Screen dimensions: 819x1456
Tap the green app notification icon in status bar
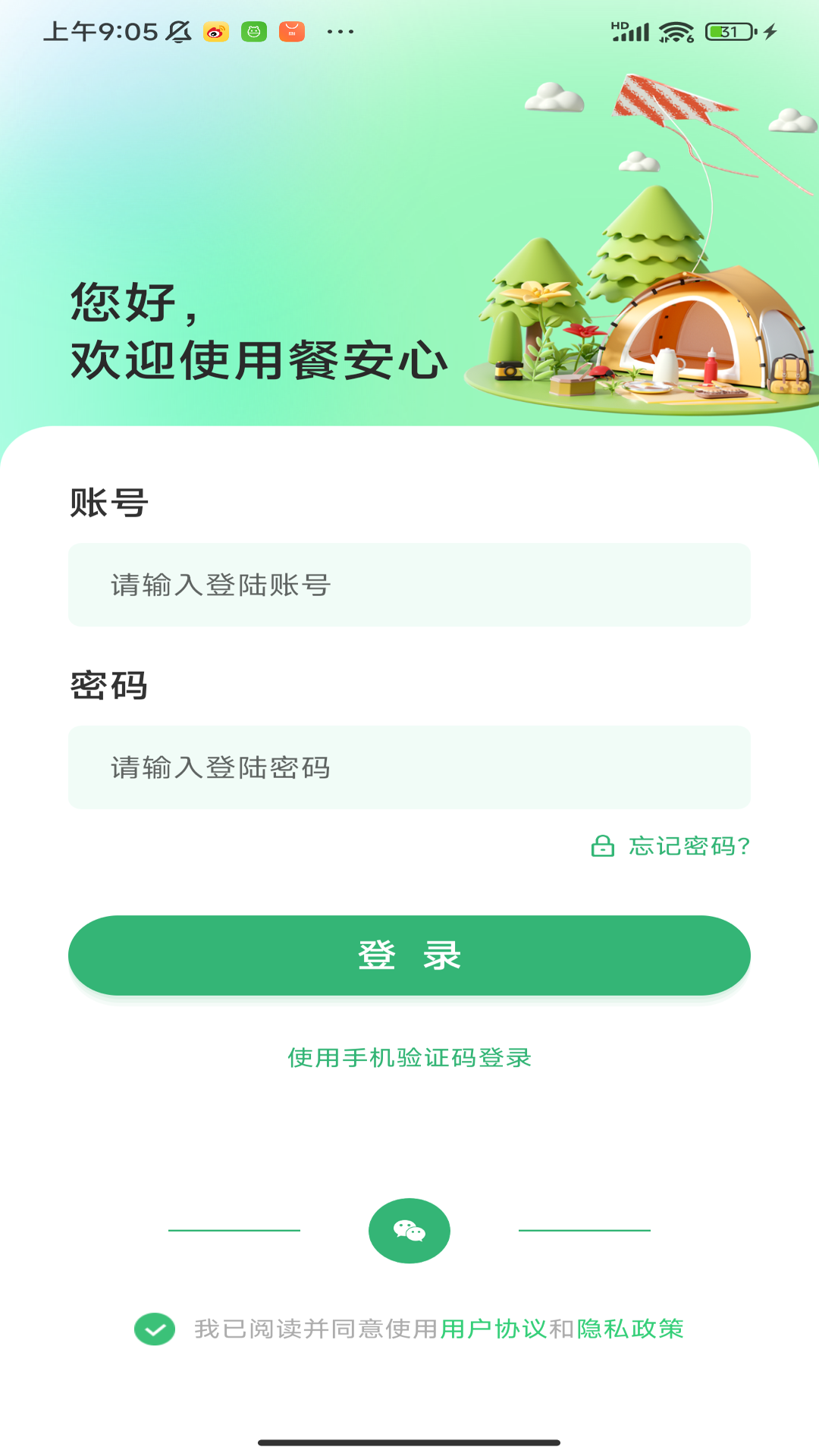253,32
